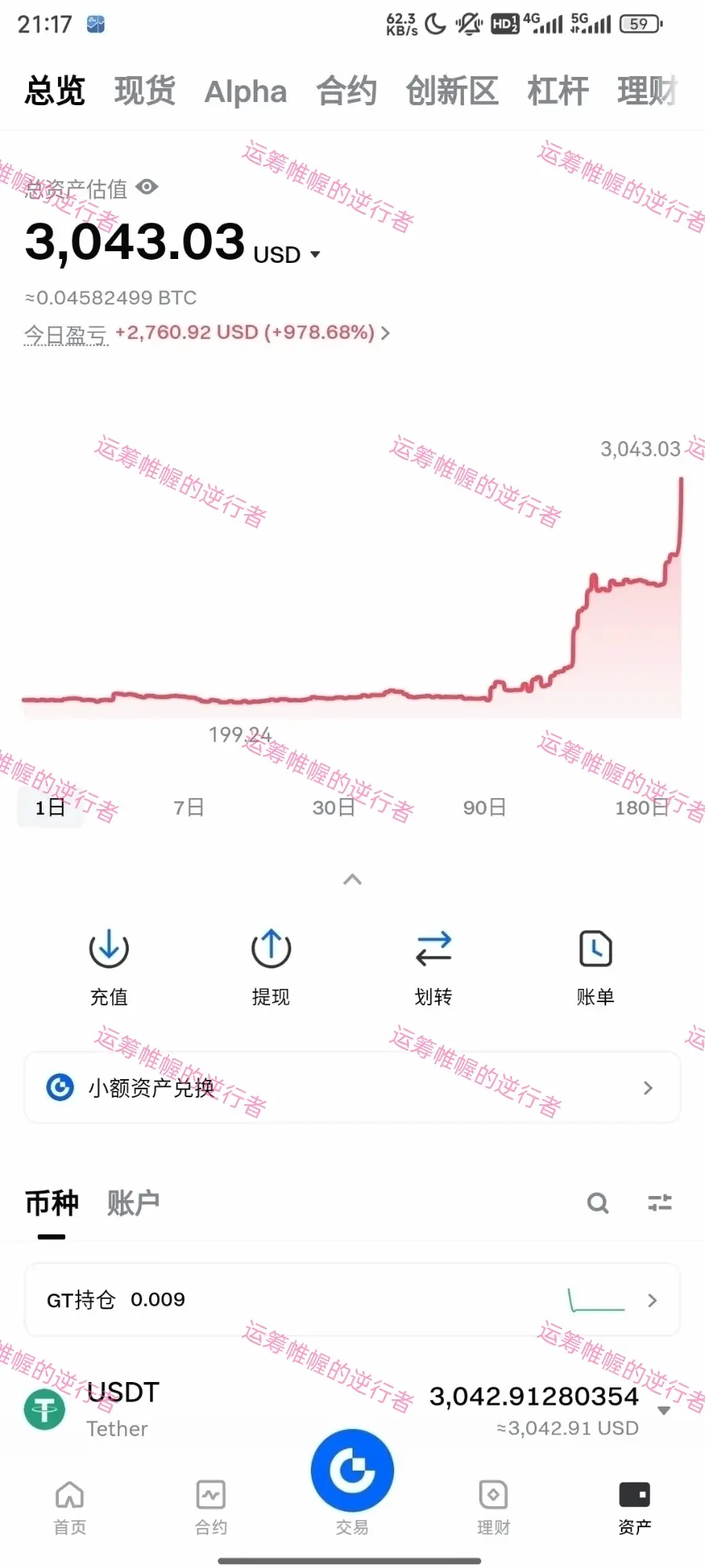Open 提现 to withdraw funds
This screenshot has height=1568, width=705.
pyautogui.click(x=271, y=966)
